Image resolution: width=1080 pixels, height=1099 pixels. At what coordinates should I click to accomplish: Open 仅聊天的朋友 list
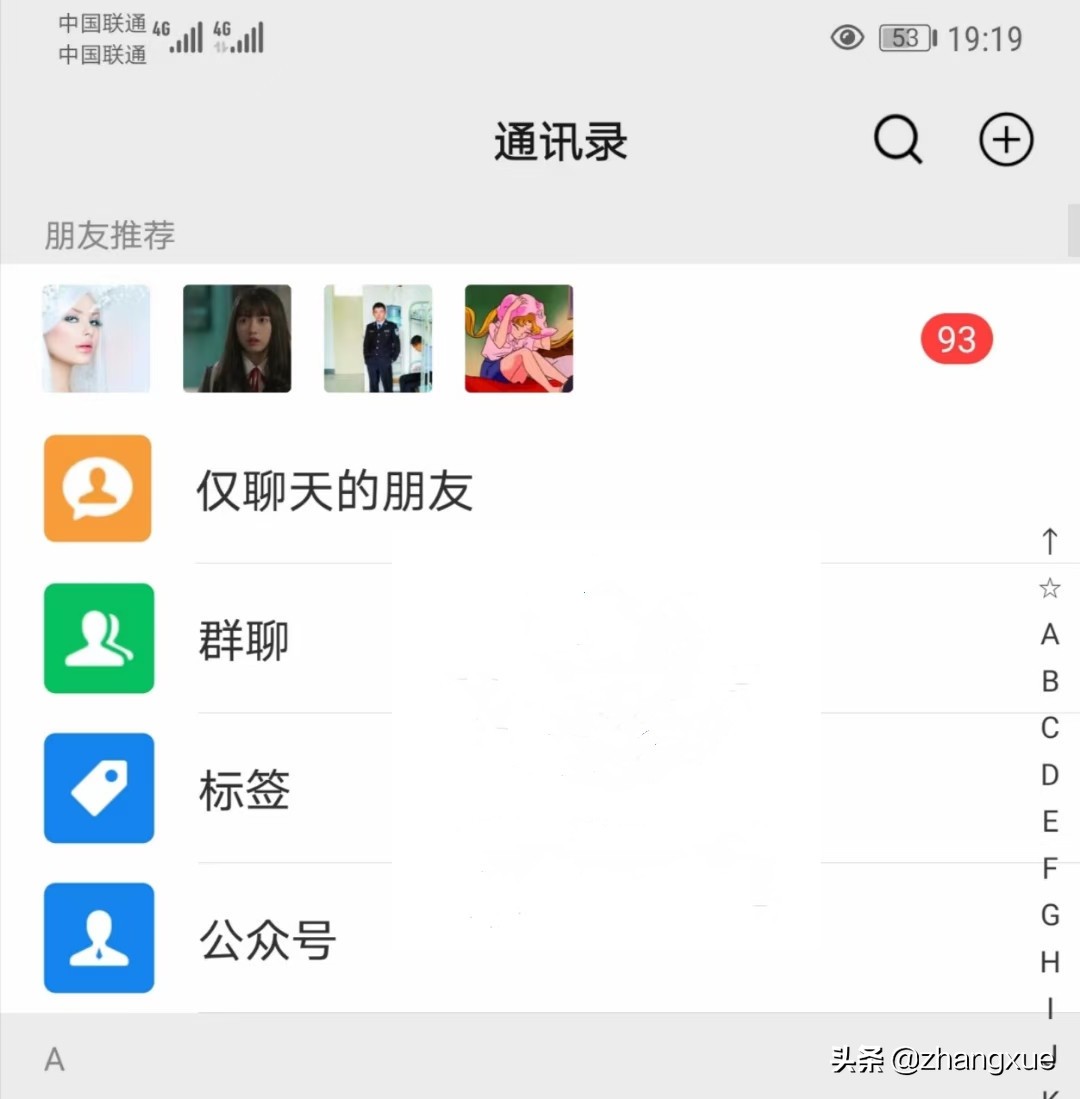(x=334, y=491)
